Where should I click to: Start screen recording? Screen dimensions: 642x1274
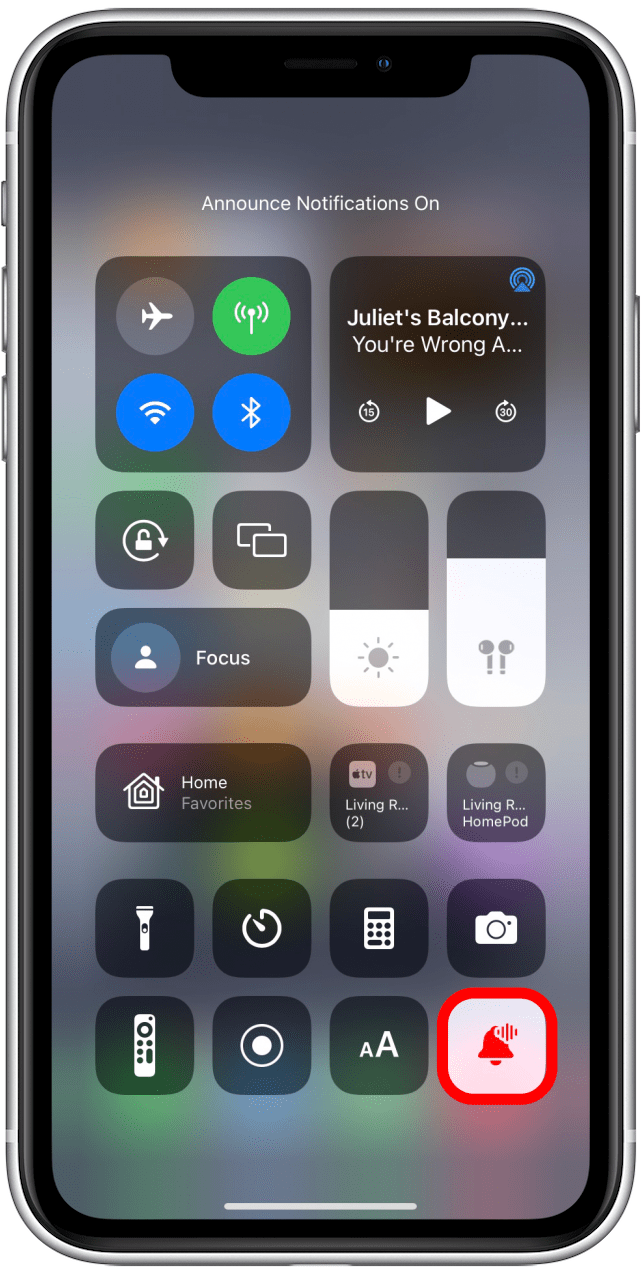coord(261,1045)
